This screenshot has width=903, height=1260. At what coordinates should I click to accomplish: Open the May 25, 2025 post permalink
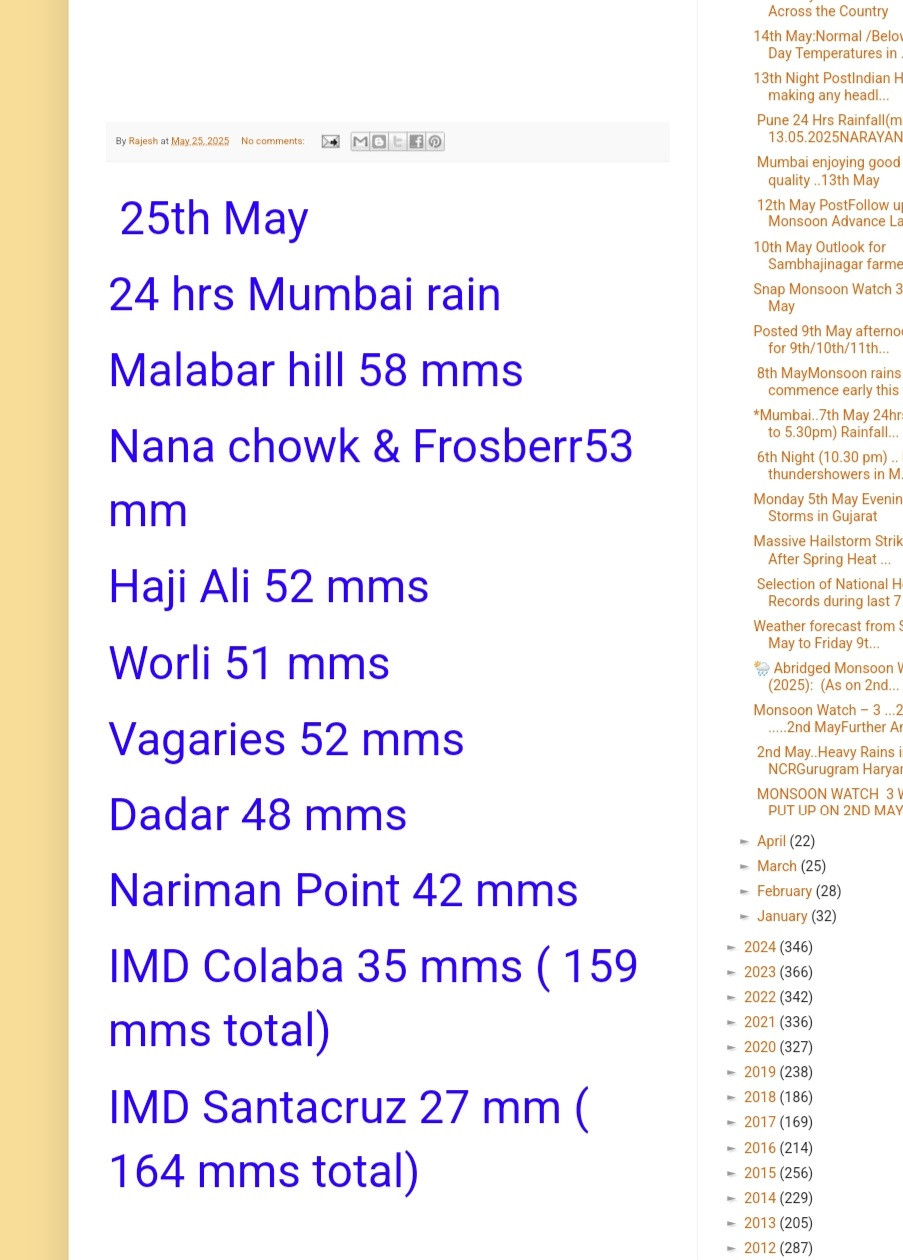pos(200,141)
